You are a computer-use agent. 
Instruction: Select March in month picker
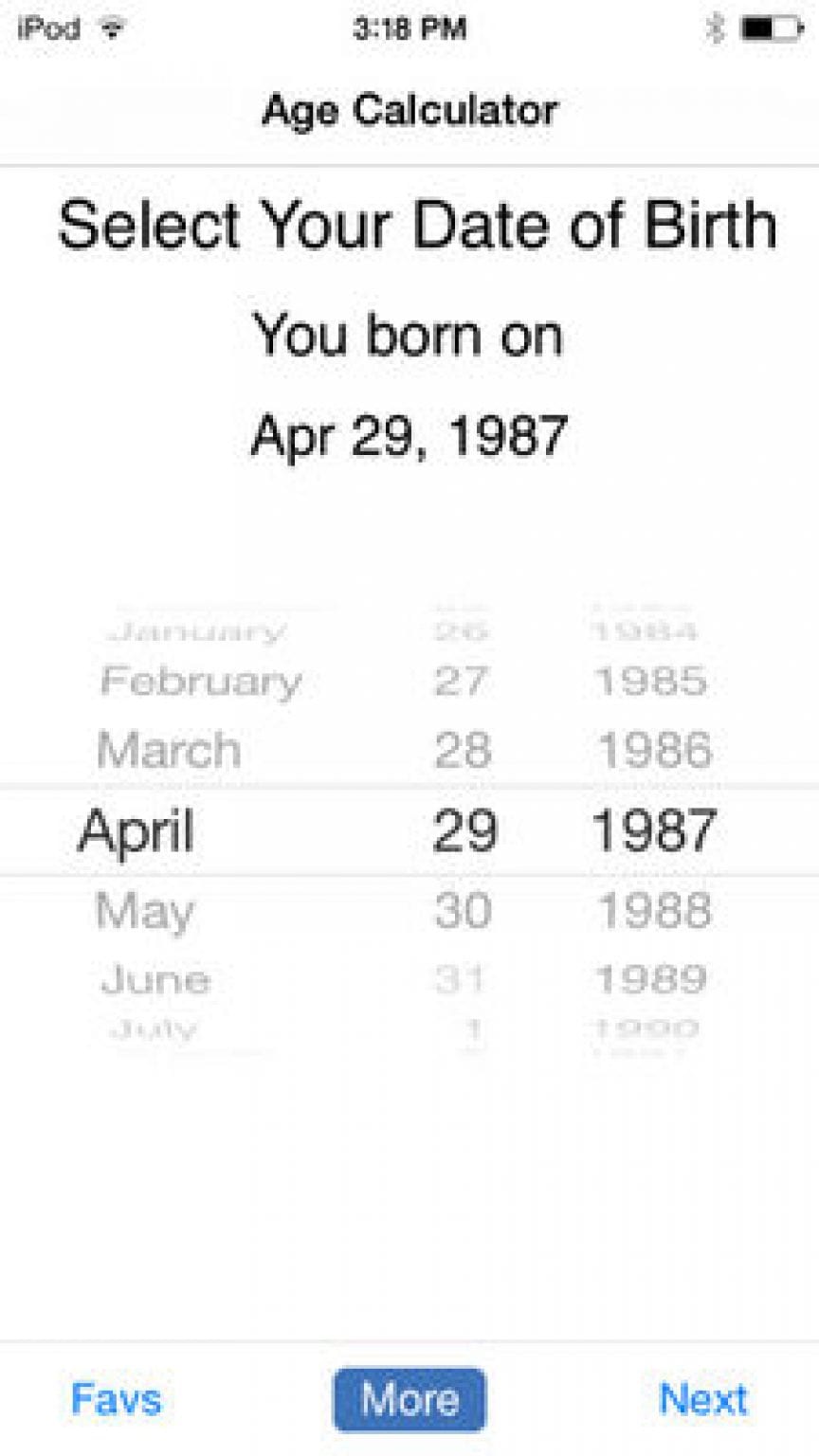[169, 751]
